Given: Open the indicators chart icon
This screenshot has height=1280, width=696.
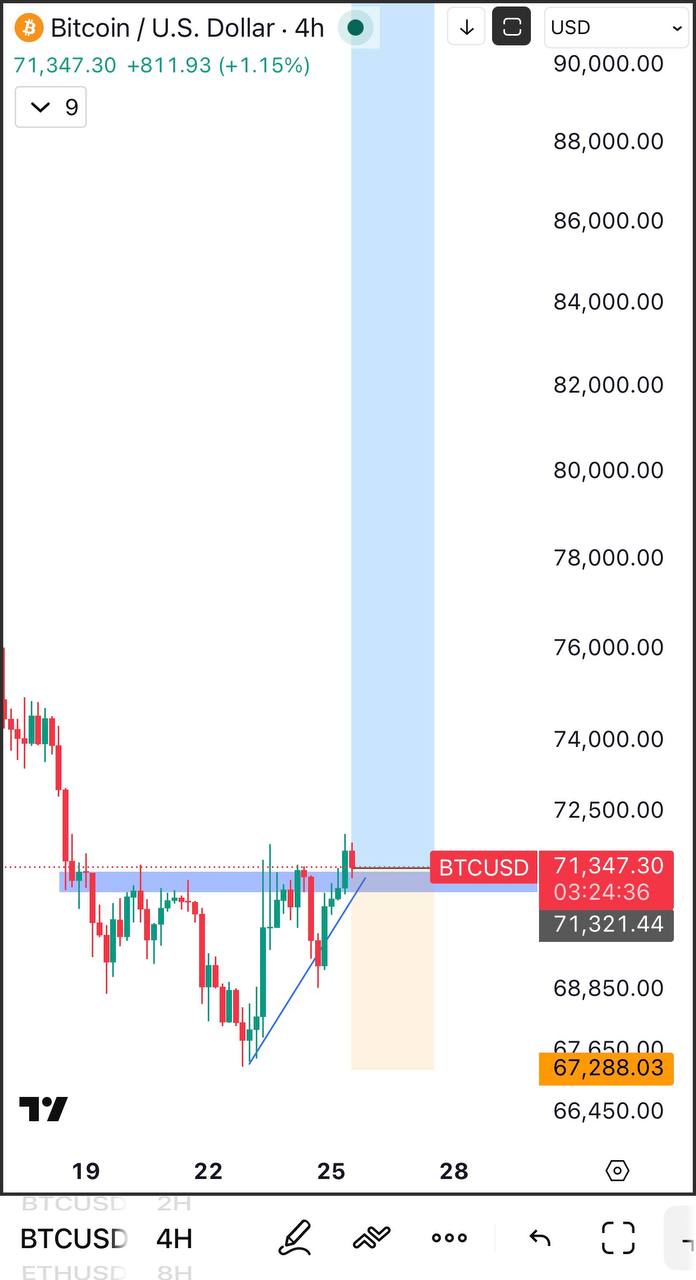Looking at the screenshot, I should click(x=371, y=1238).
